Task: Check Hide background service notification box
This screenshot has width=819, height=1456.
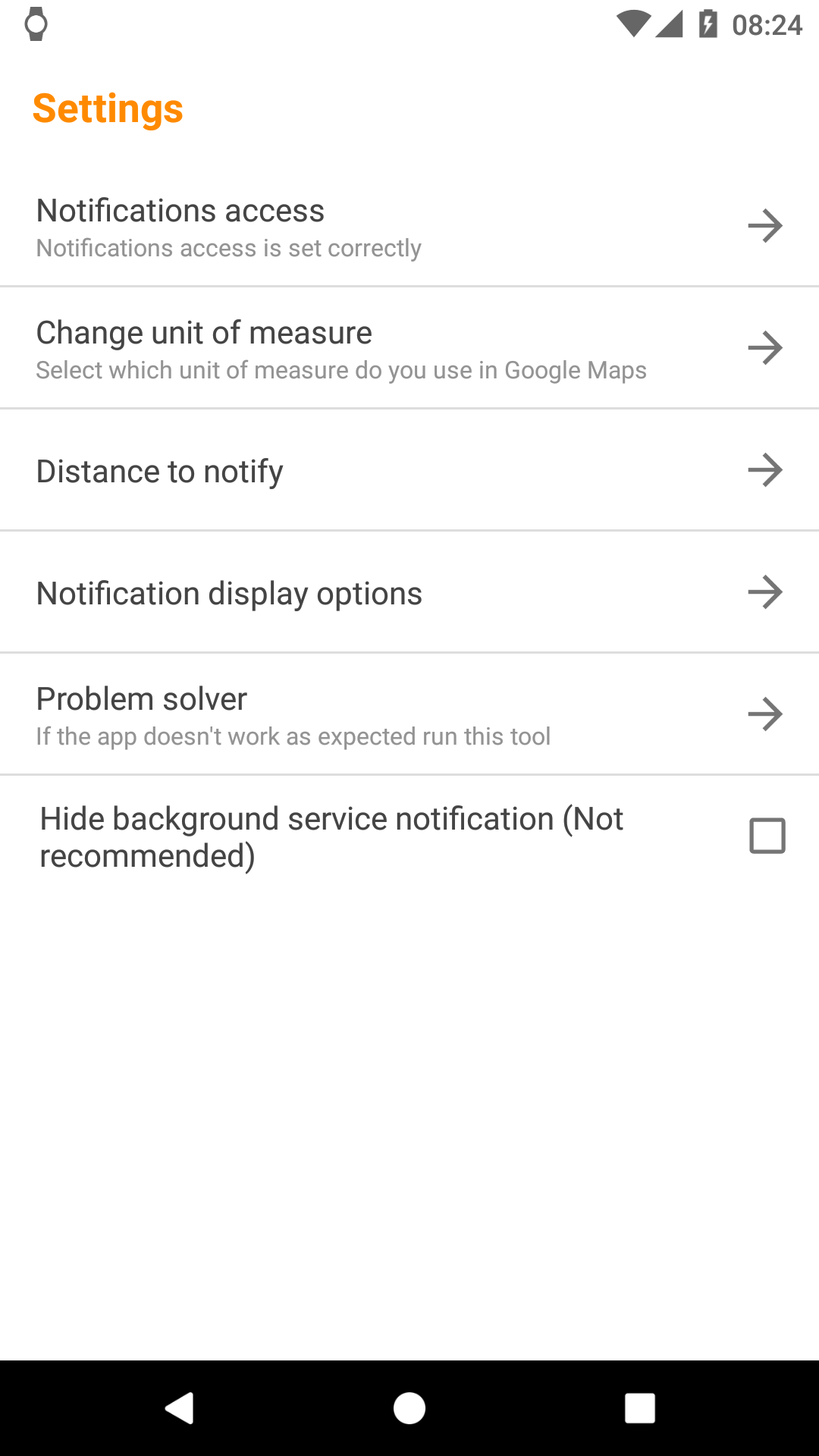Action: 767,836
